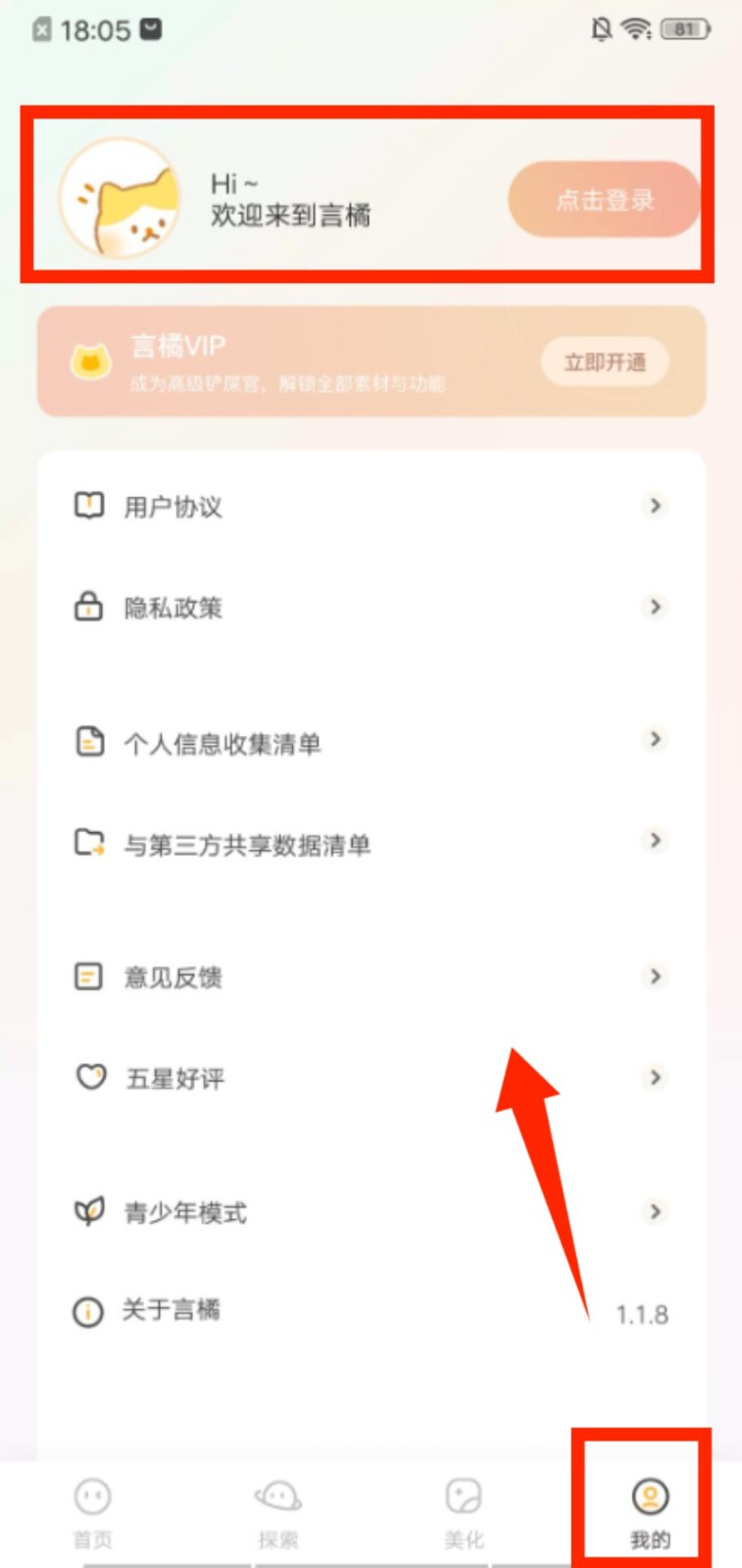Select 五星好评 to rate app
This screenshot has width=742, height=1568.
[x=371, y=1079]
